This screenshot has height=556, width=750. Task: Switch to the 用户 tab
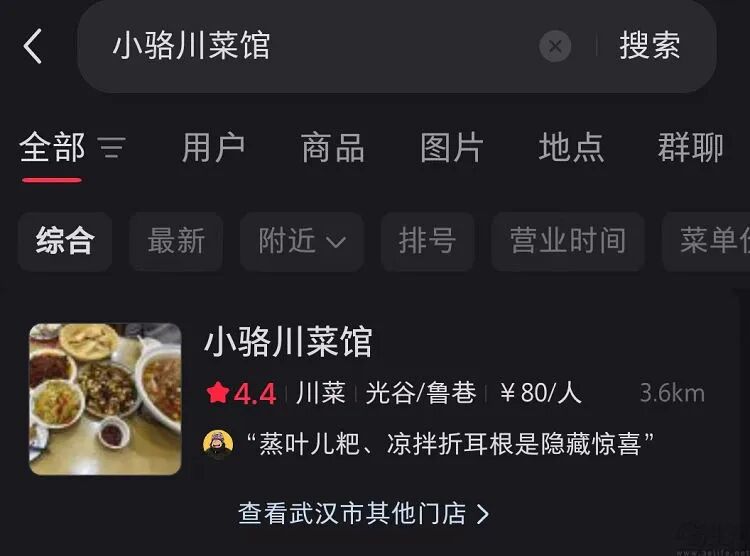tap(213, 148)
